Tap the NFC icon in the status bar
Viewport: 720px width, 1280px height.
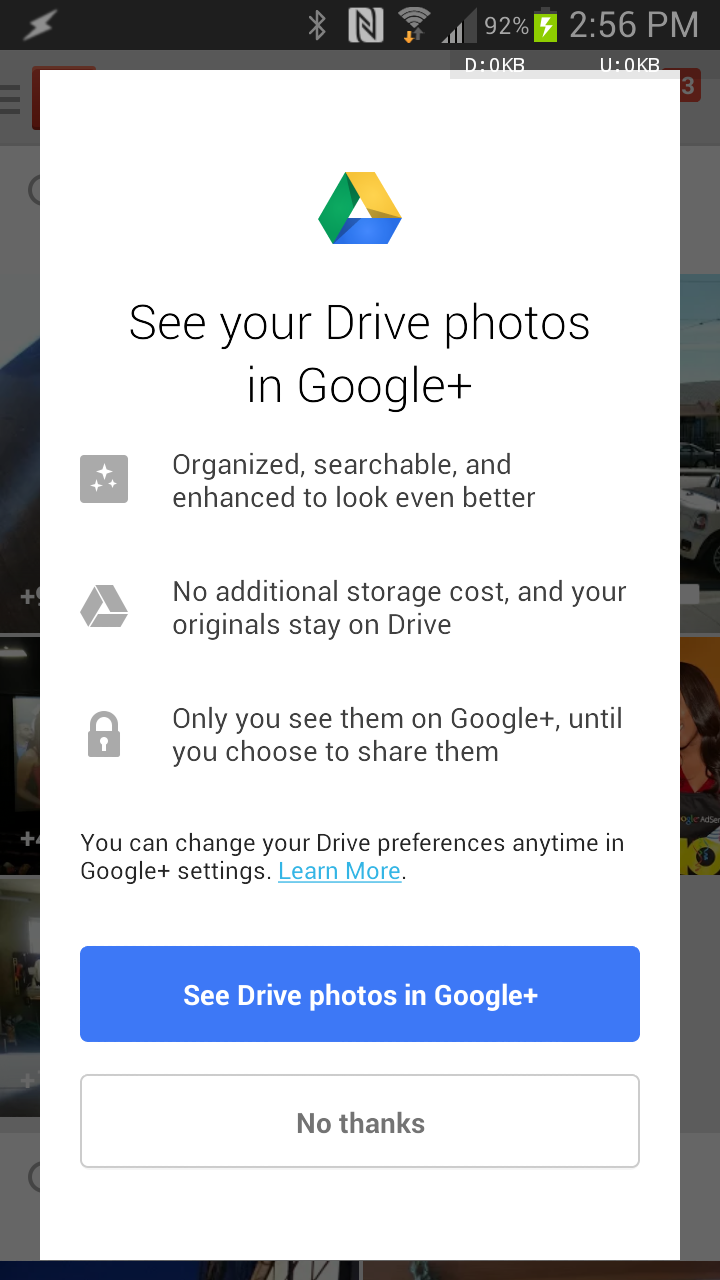(366, 24)
